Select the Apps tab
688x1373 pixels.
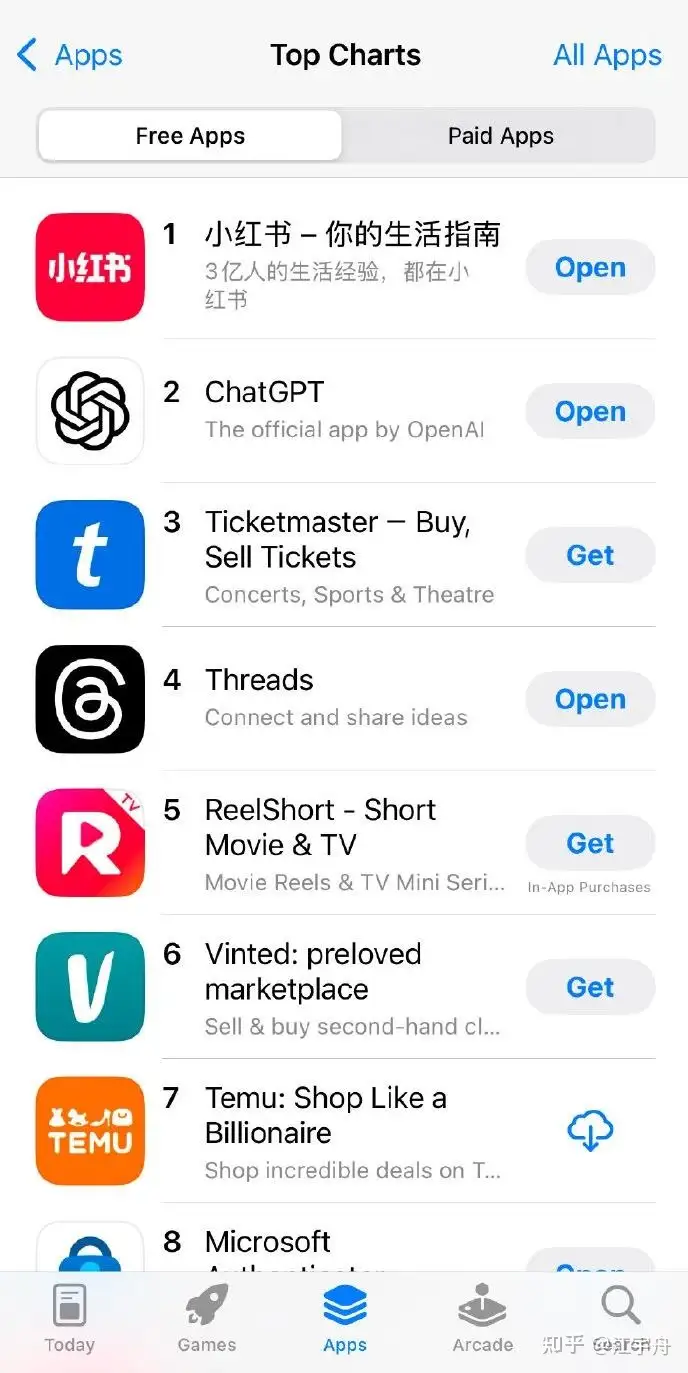[x=345, y=1318]
